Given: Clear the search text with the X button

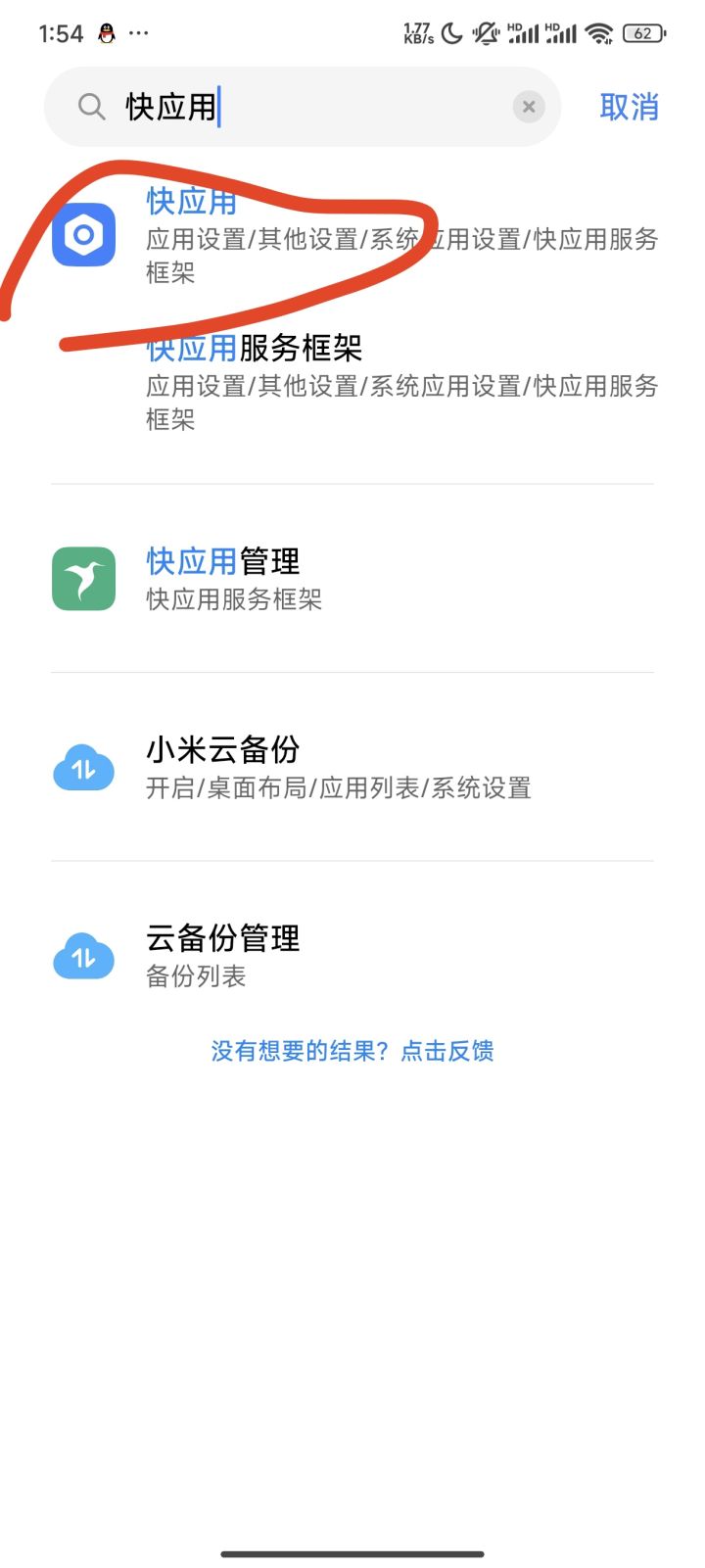Looking at the screenshot, I should 529,106.
